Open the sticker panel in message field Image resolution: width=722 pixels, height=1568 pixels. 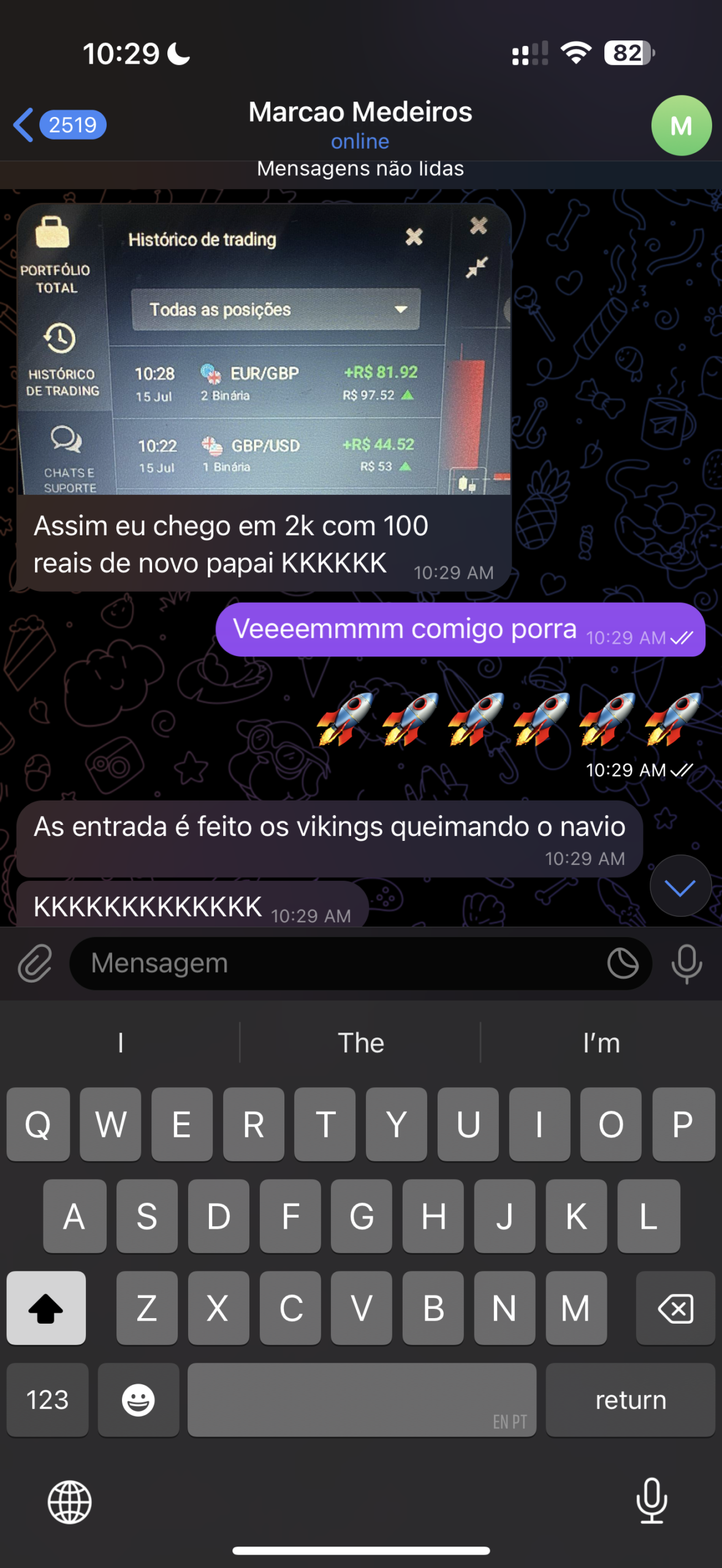coord(623,963)
